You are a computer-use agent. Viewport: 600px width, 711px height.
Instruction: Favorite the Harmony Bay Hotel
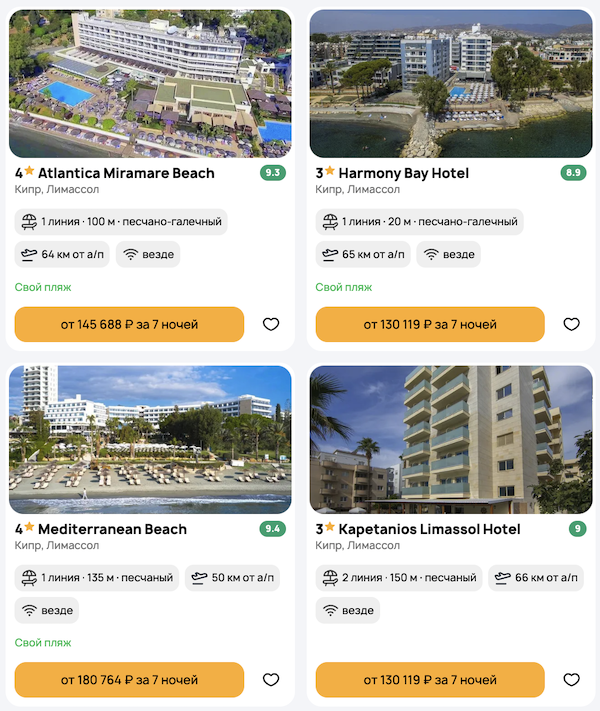pyautogui.click(x=571, y=324)
